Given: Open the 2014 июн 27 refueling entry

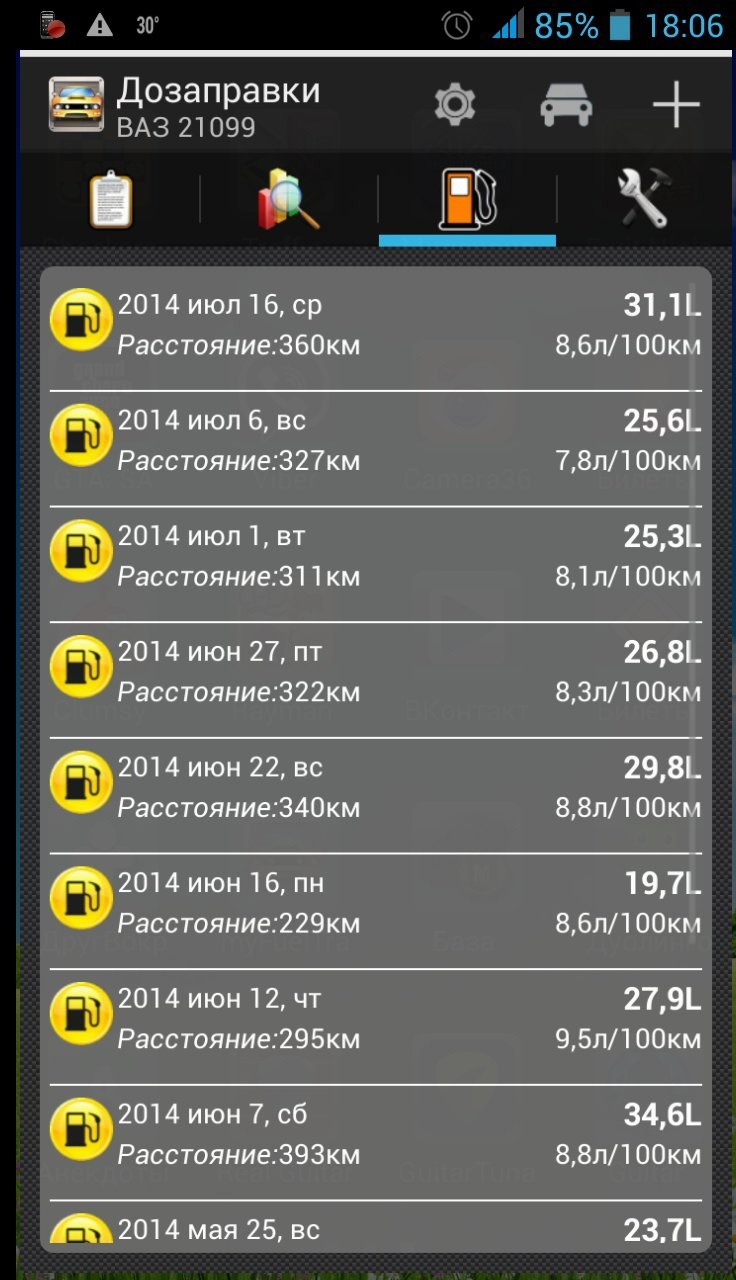Looking at the screenshot, I should coord(376,672).
